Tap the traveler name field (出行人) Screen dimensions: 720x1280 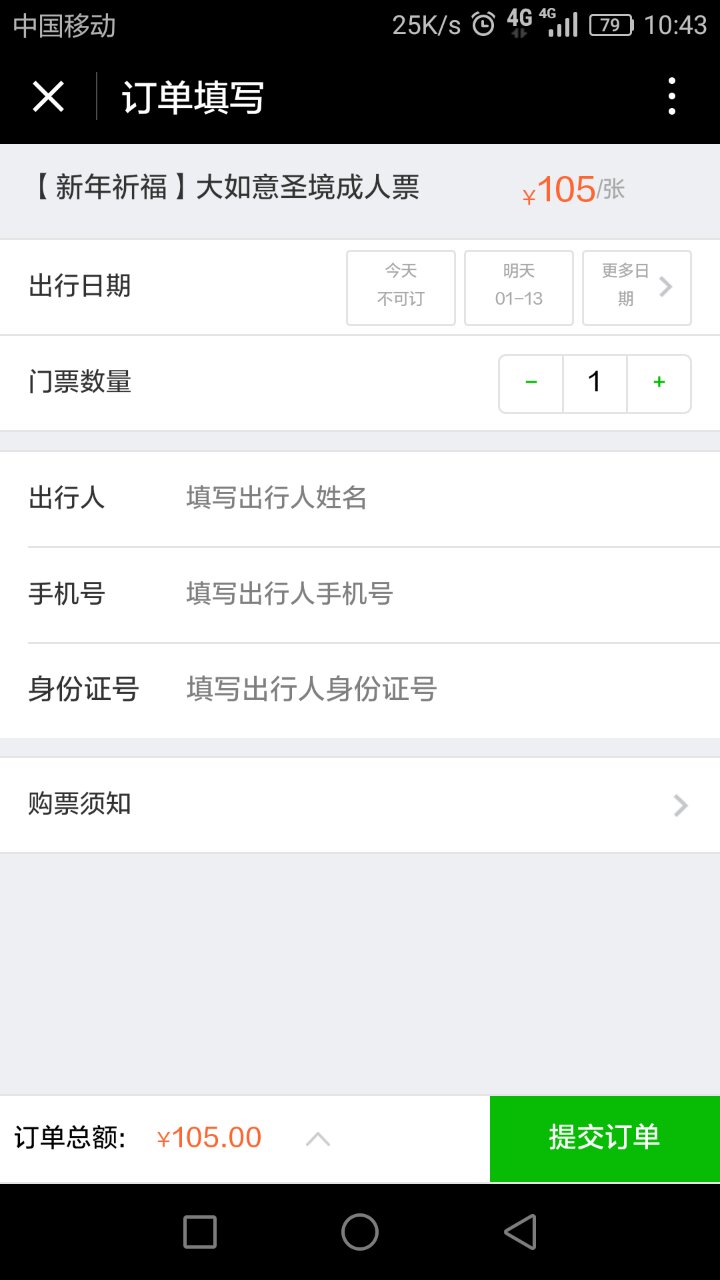440,498
